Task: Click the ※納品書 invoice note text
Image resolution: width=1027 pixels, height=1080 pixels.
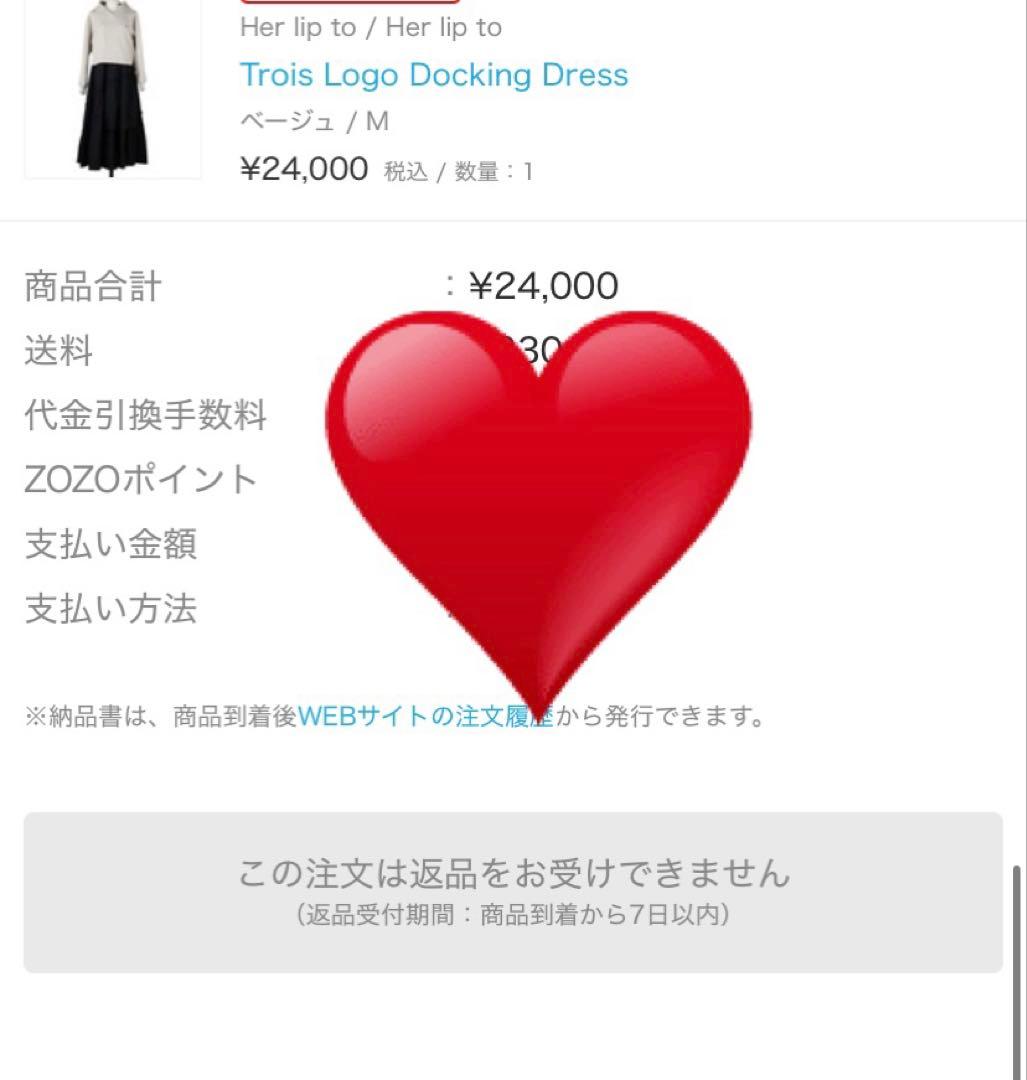Action: [160, 715]
